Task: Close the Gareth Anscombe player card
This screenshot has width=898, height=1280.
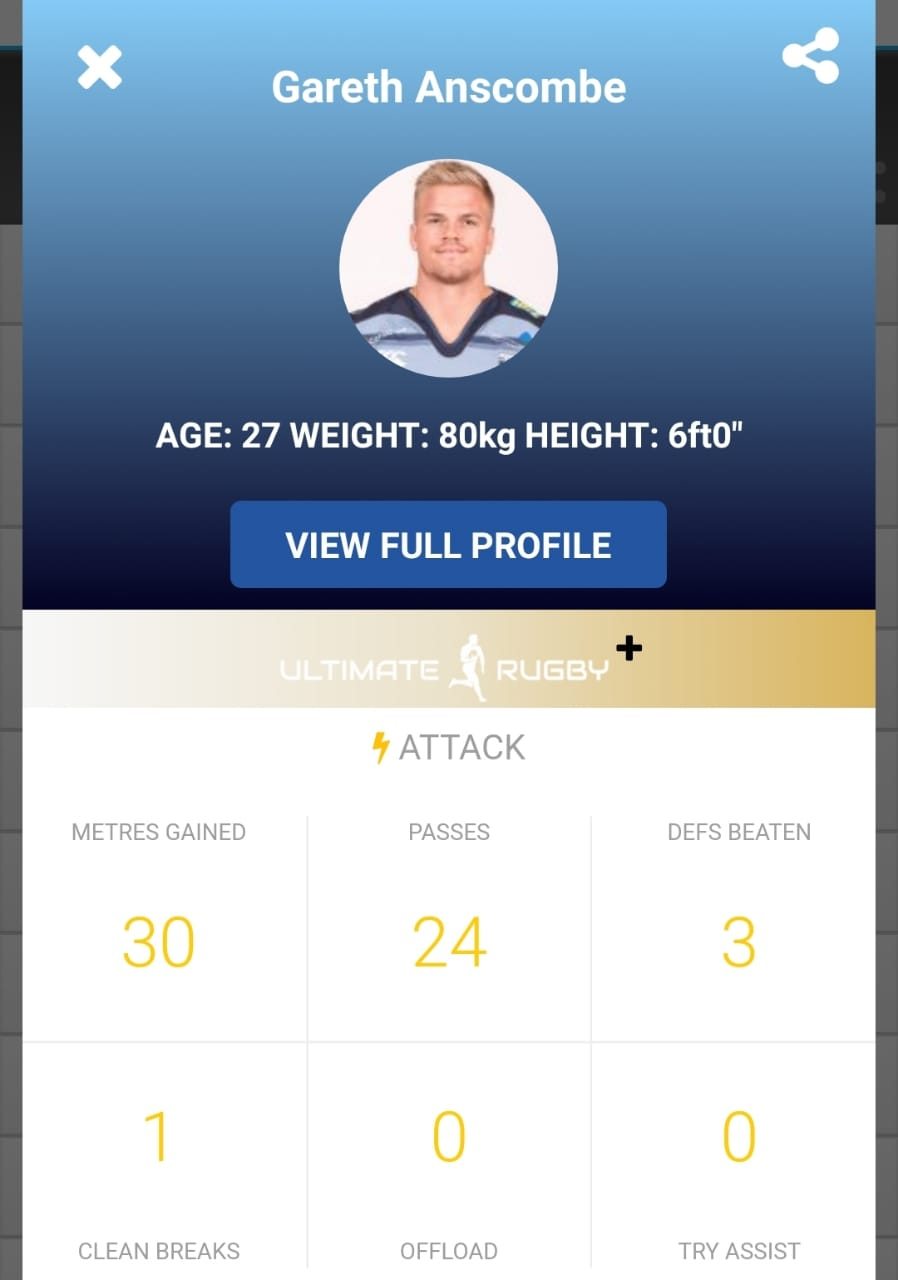Action: pos(100,68)
